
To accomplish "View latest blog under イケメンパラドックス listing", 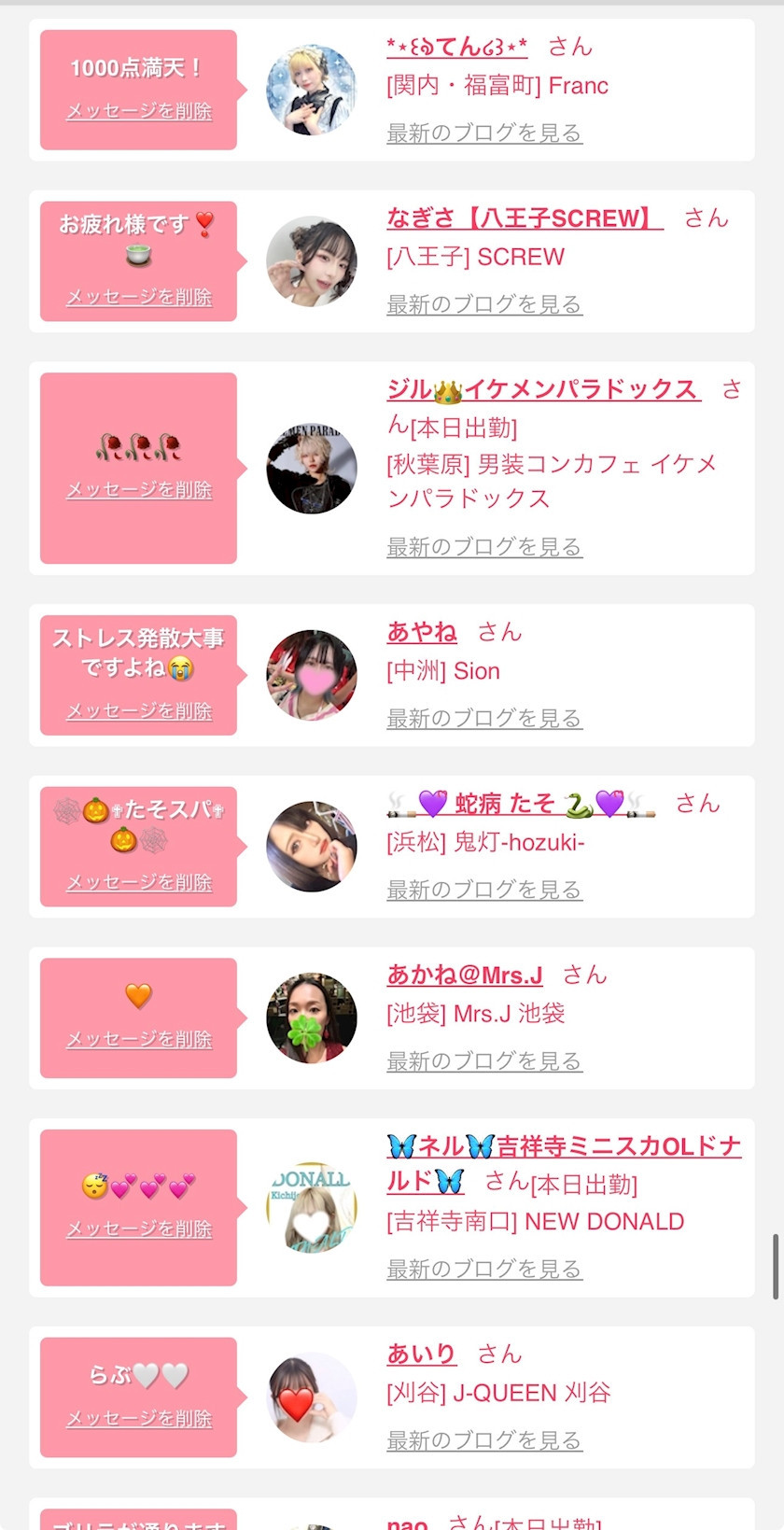I will click(484, 547).
